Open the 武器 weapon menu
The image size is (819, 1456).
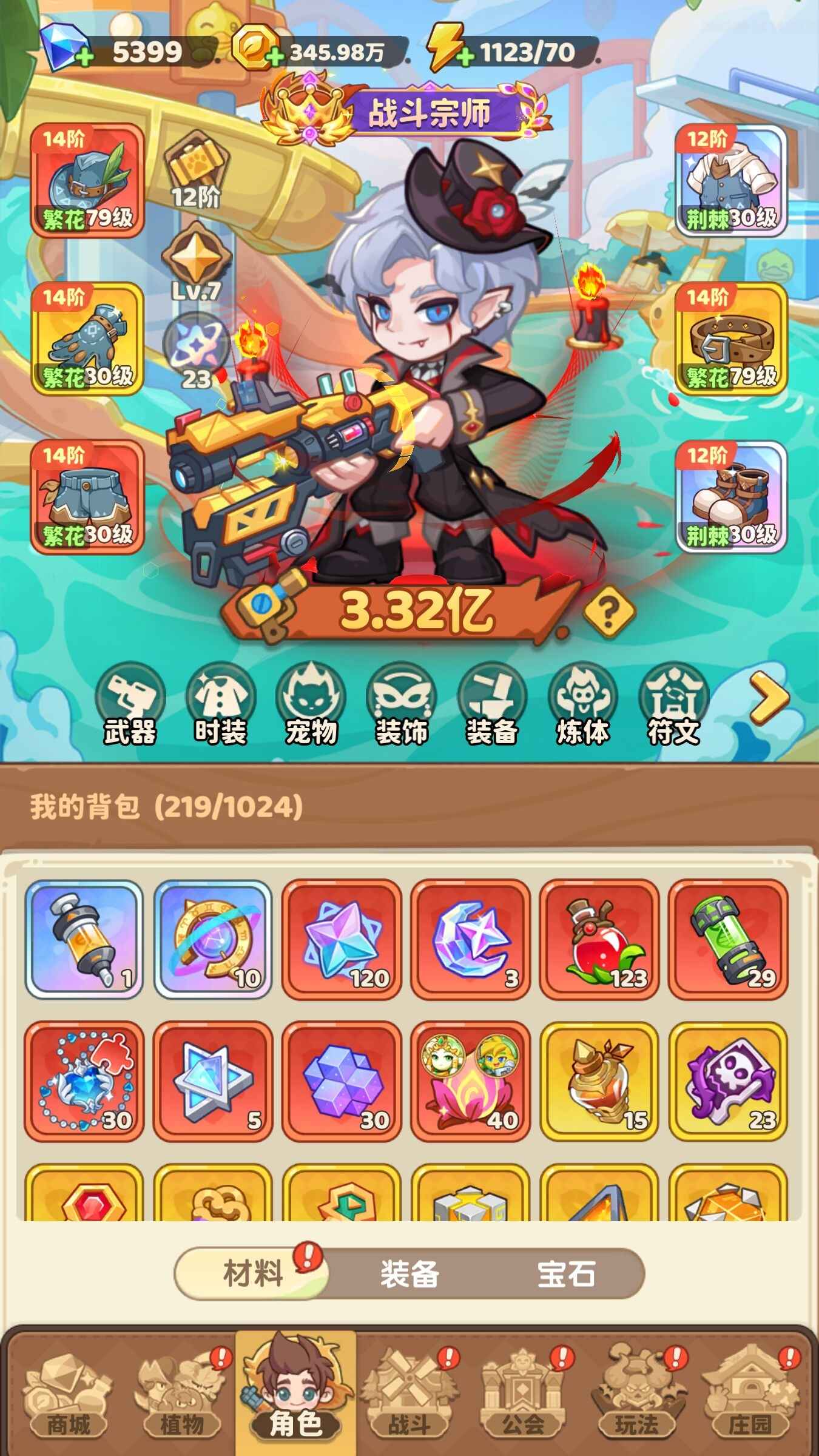point(130,704)
